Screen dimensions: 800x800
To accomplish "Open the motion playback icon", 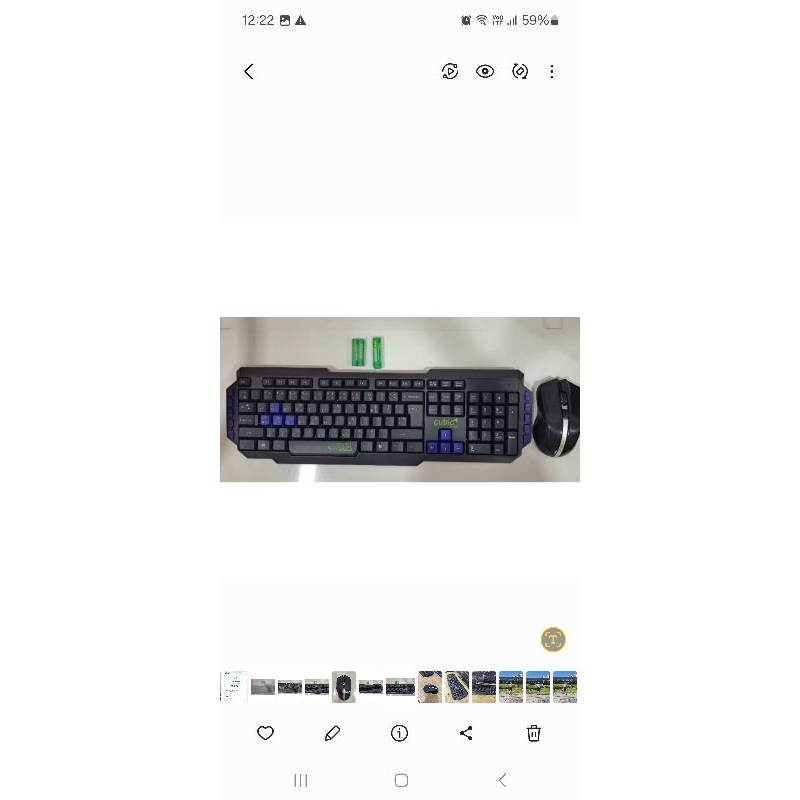I will click(x=450, y=71).
